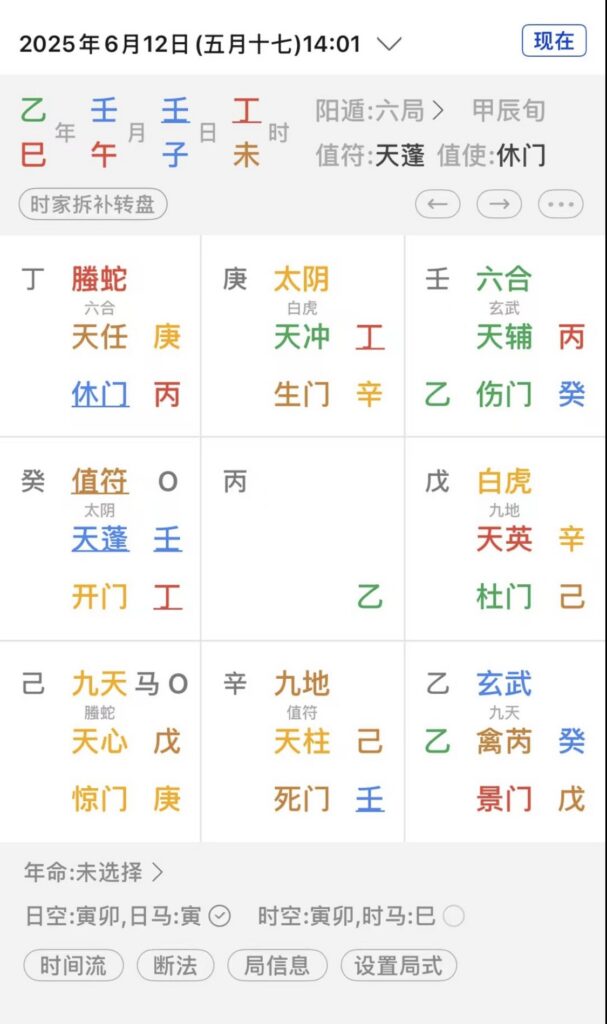Expand the date and time dropdown

(389, 44)
